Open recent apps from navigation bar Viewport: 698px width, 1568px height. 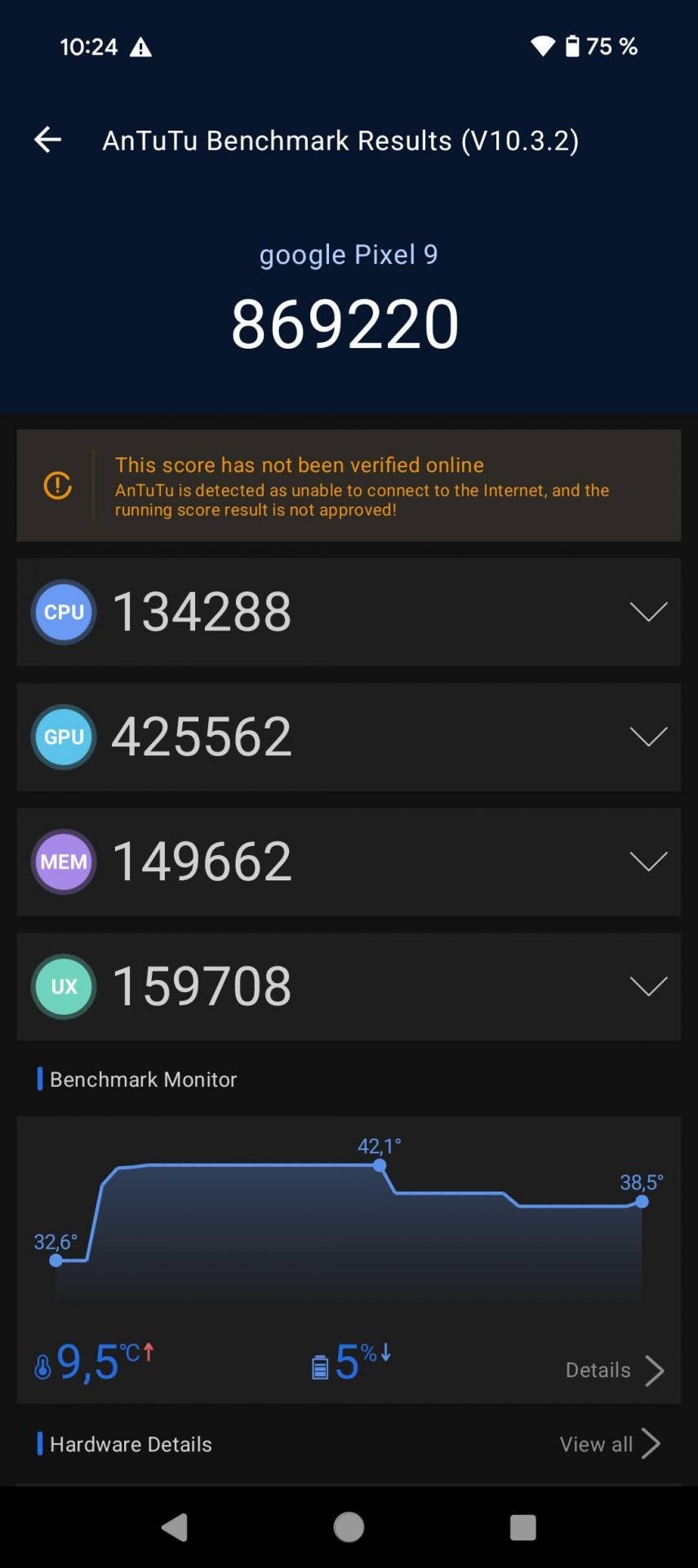click(522, 1527)
